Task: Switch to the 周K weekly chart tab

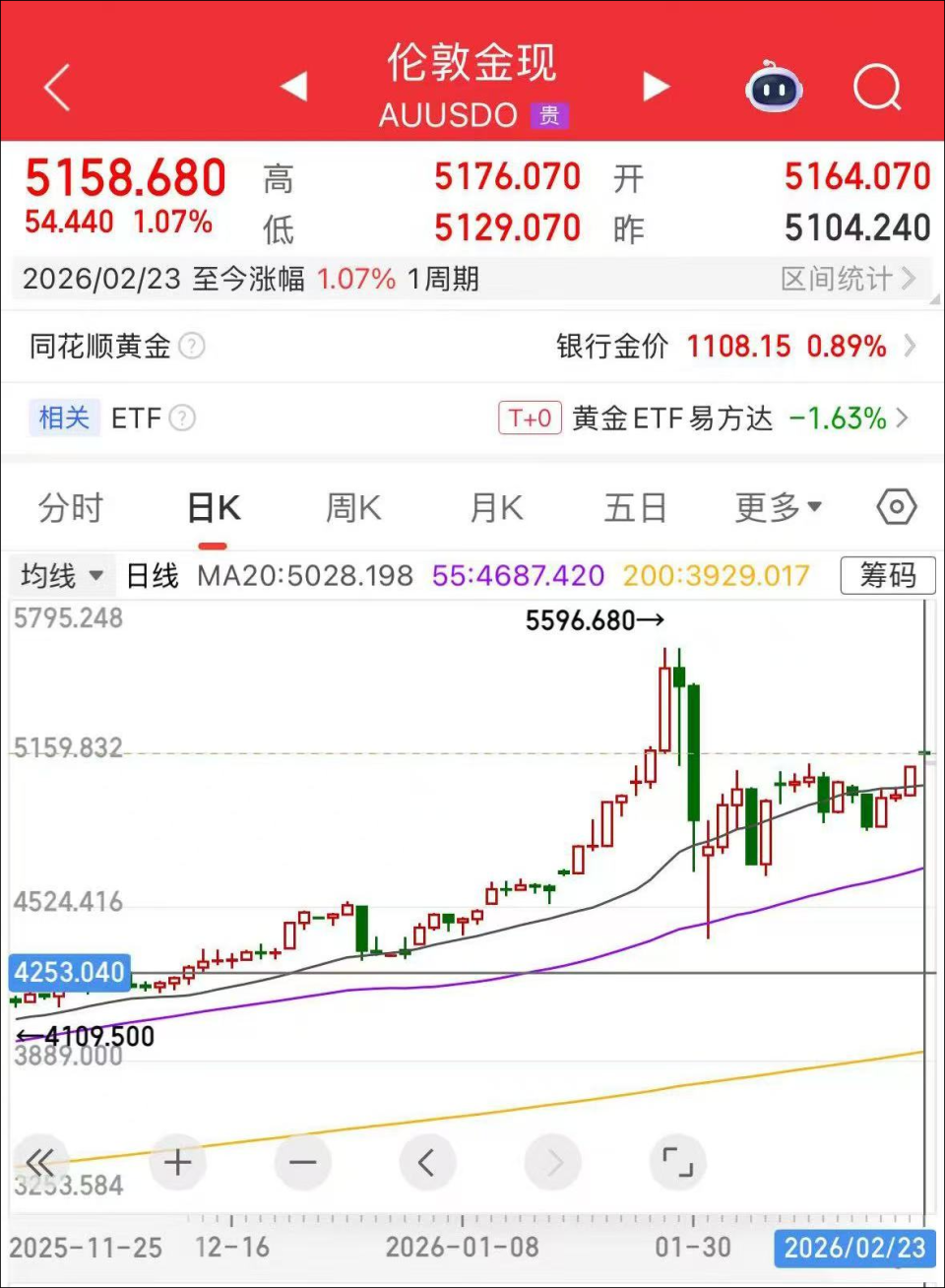Action: tap(351, 507)
